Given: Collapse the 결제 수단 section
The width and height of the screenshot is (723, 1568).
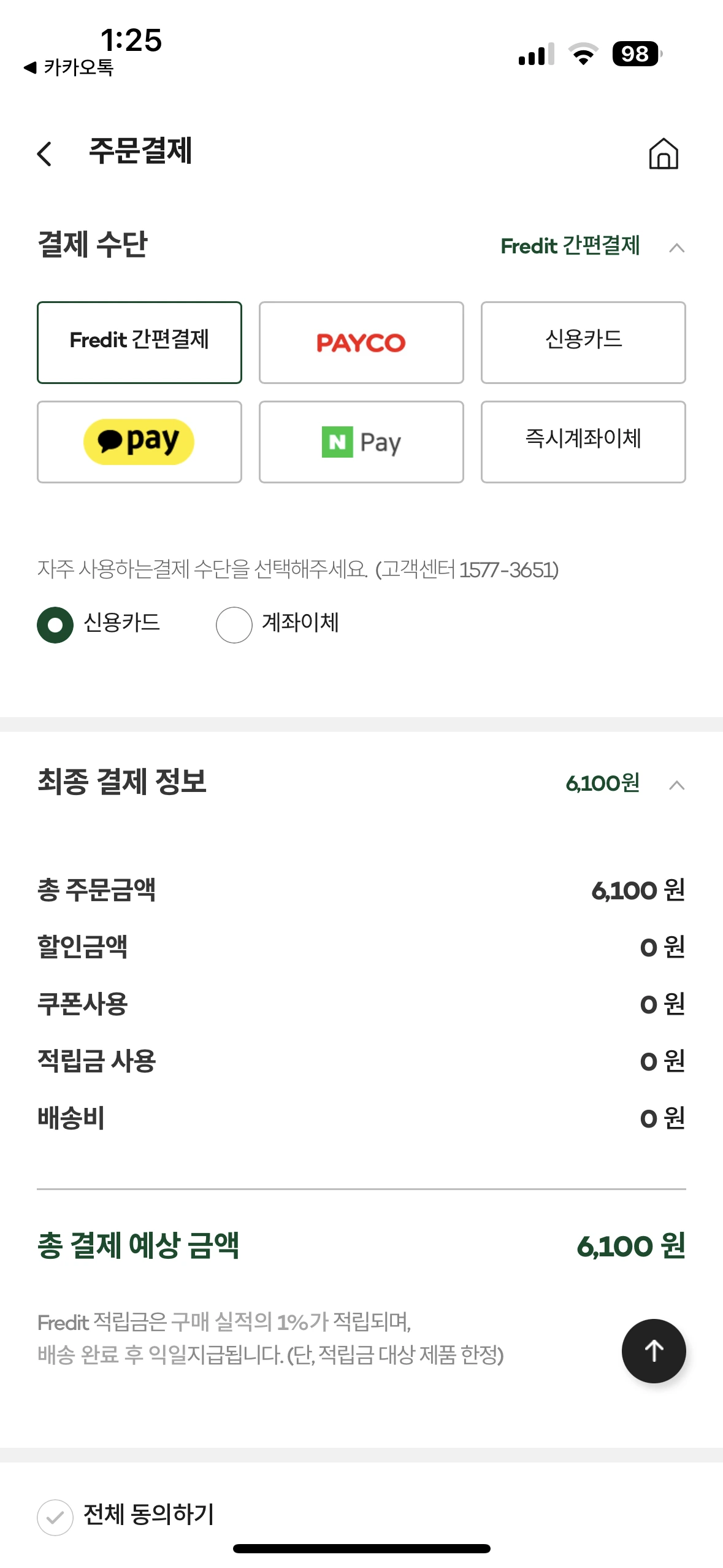Looking at the screenshot, I should 676,248.
